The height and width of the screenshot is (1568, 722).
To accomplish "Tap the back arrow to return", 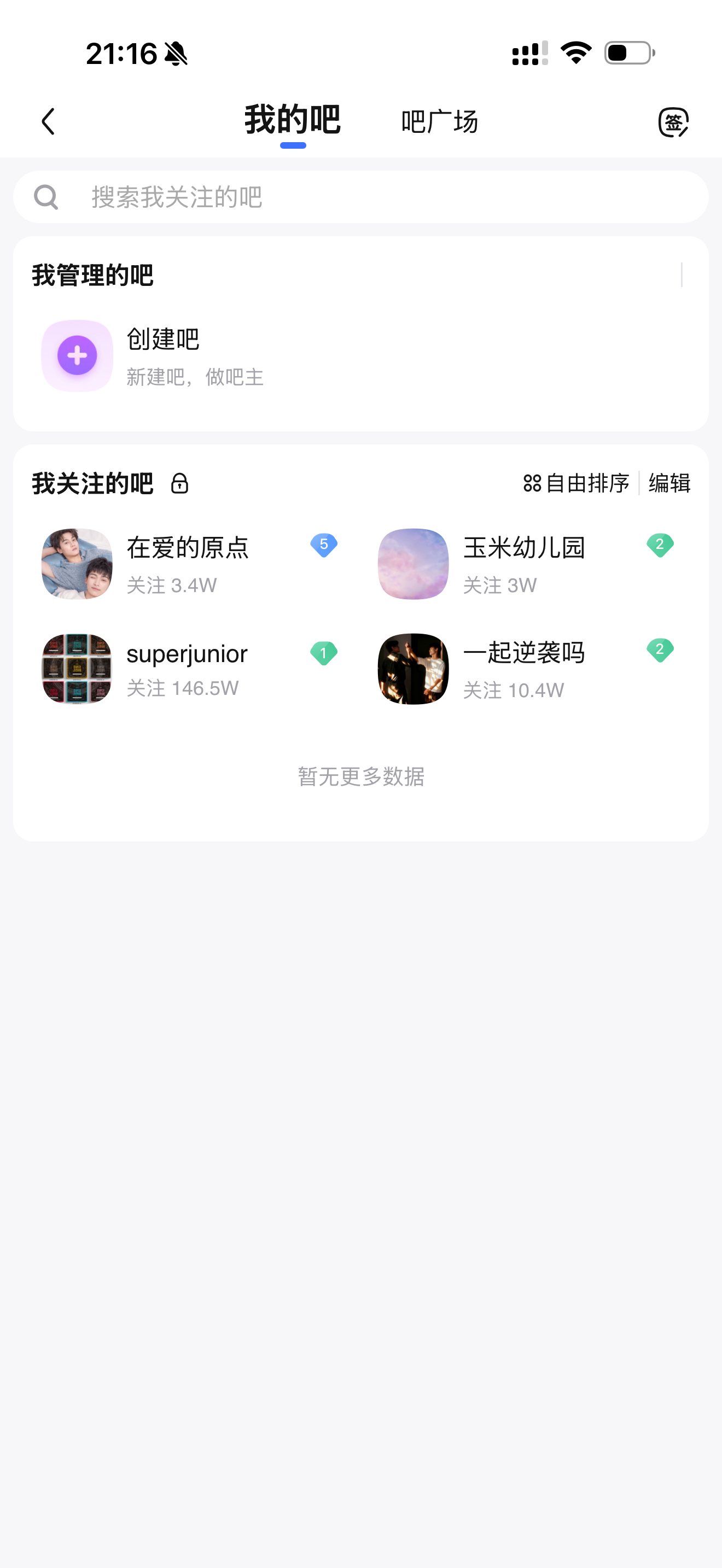I will [49, 121].
